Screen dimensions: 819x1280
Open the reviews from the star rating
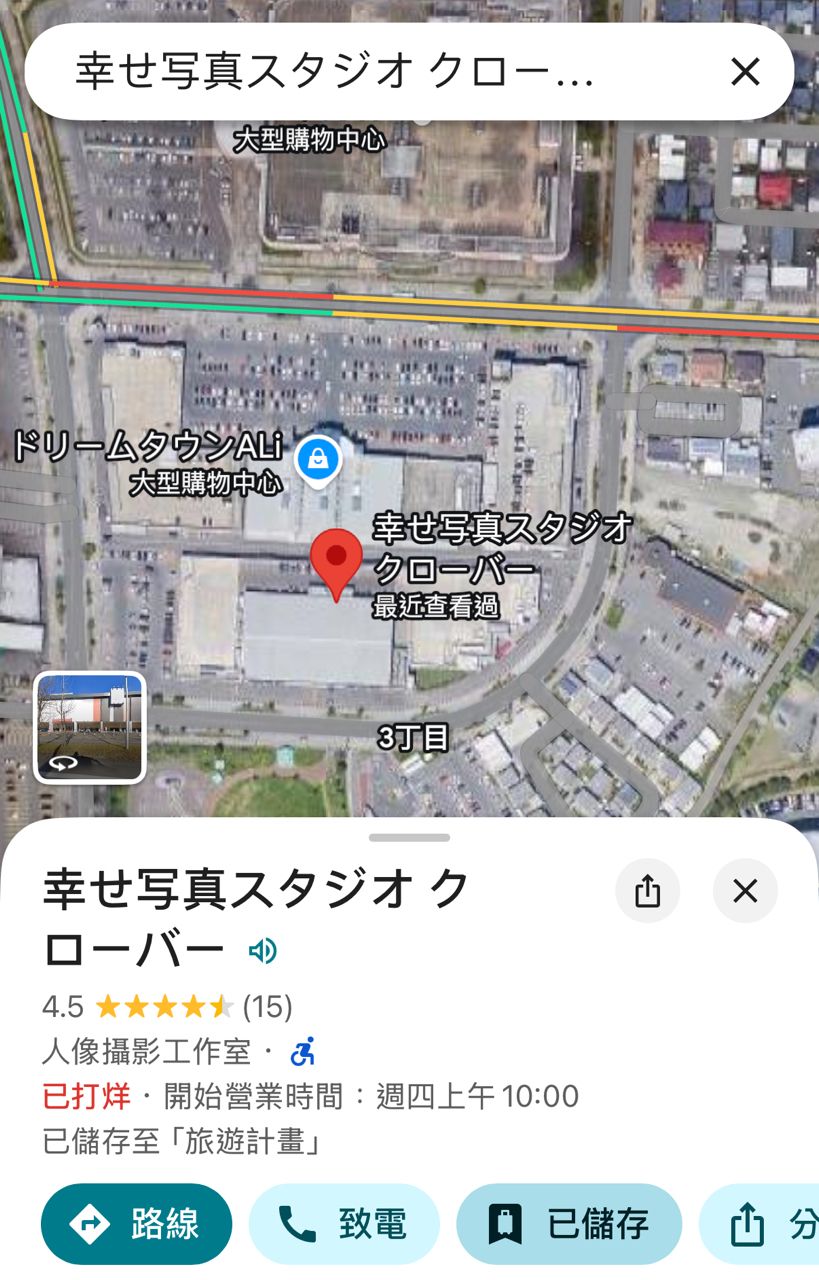pyautogui.click(x=166, y=1006)
